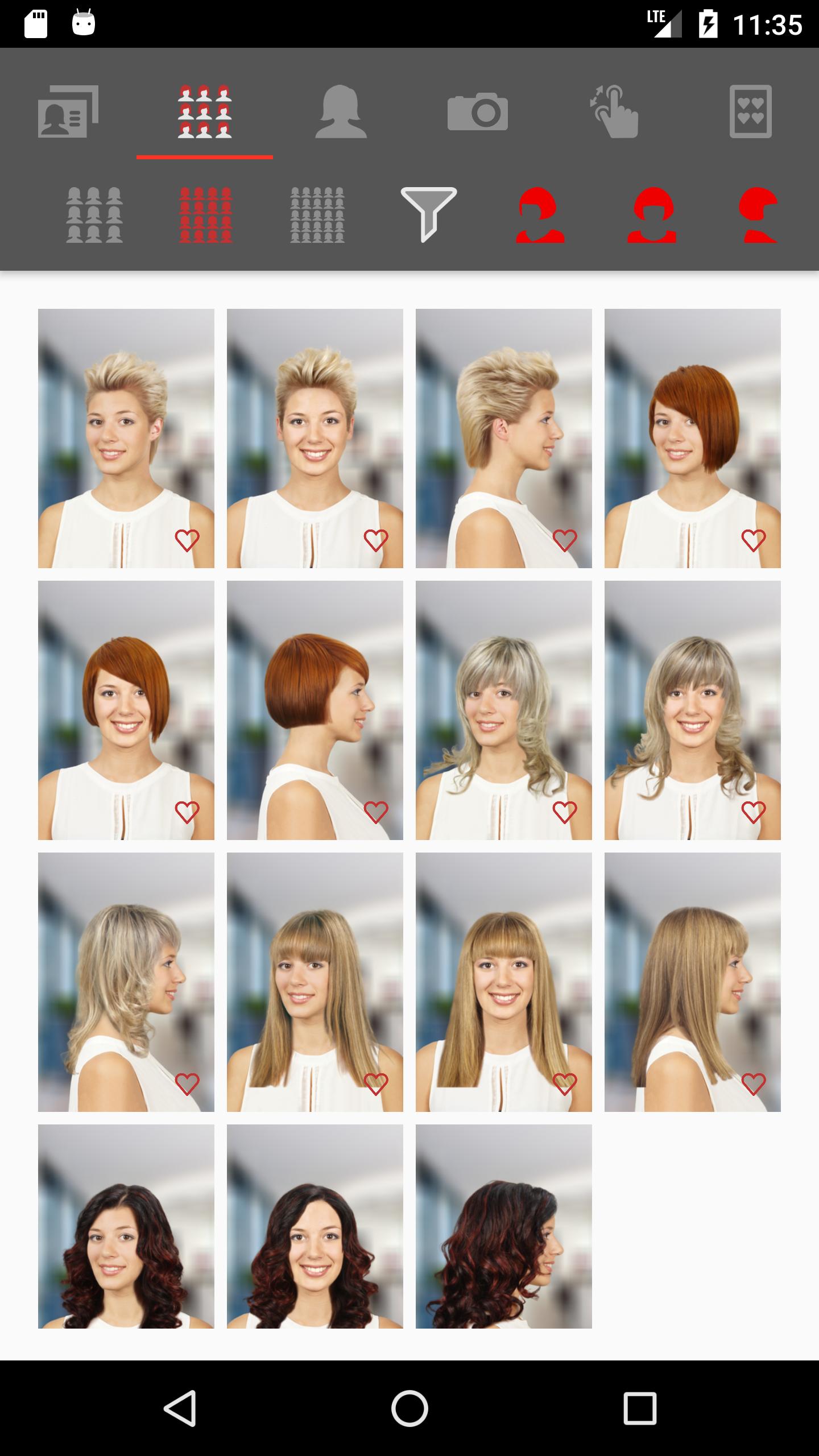
Task: Select the short bob hairstyles category
Action: pyautogui.click(x=759, y=216)
